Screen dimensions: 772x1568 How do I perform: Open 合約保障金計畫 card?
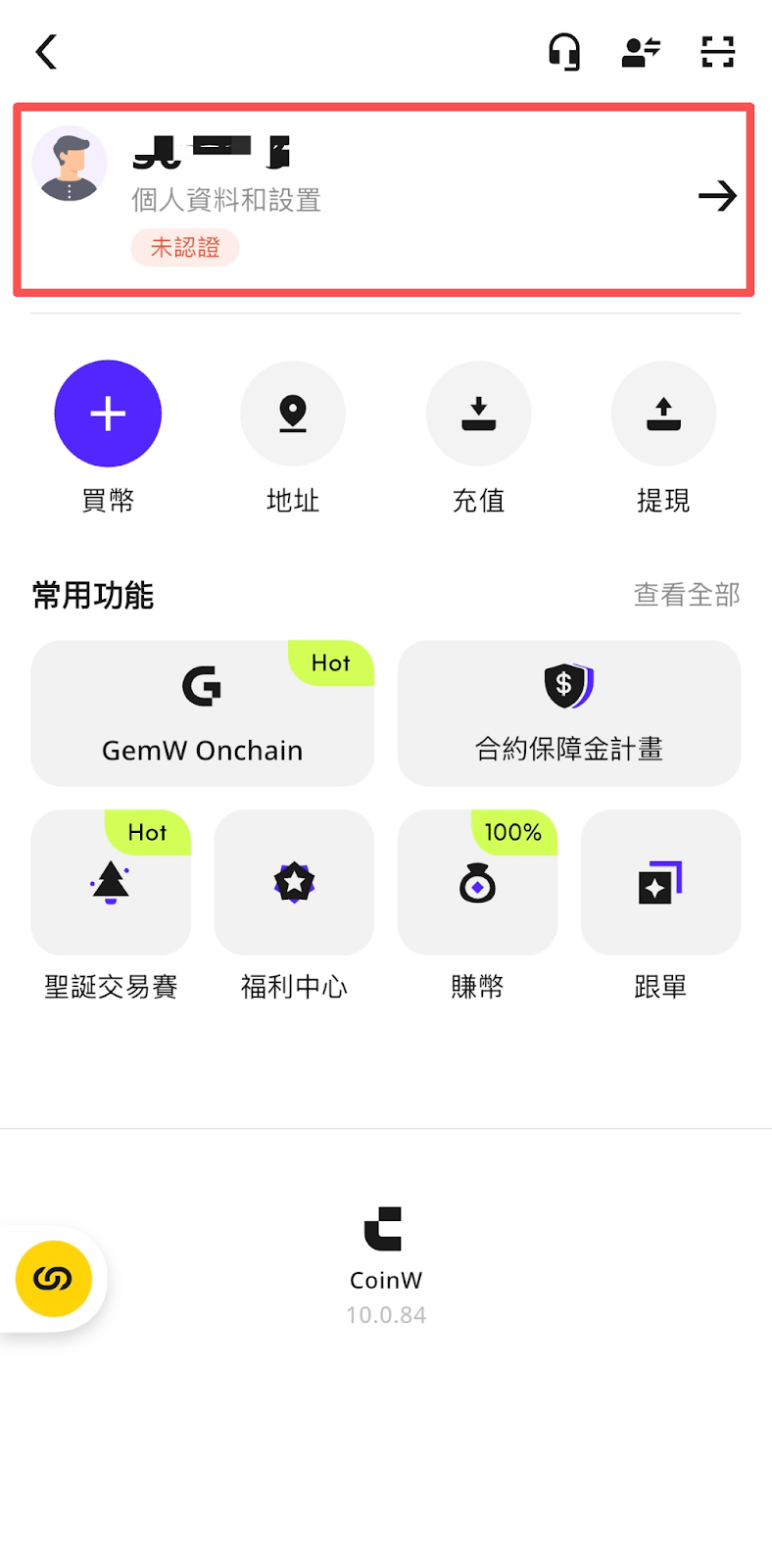click(x=568, y=712)
